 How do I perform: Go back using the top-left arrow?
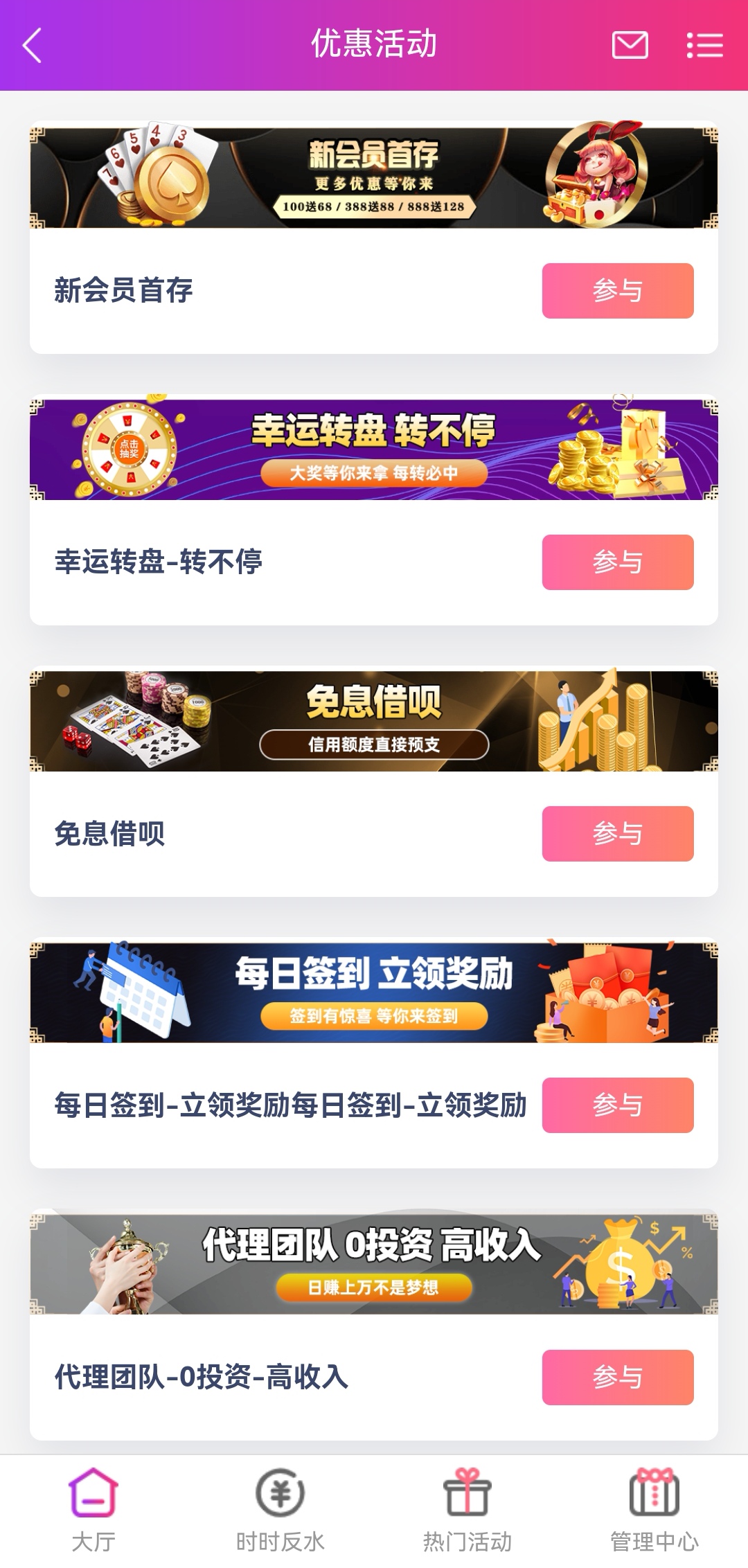click(33, 46)
